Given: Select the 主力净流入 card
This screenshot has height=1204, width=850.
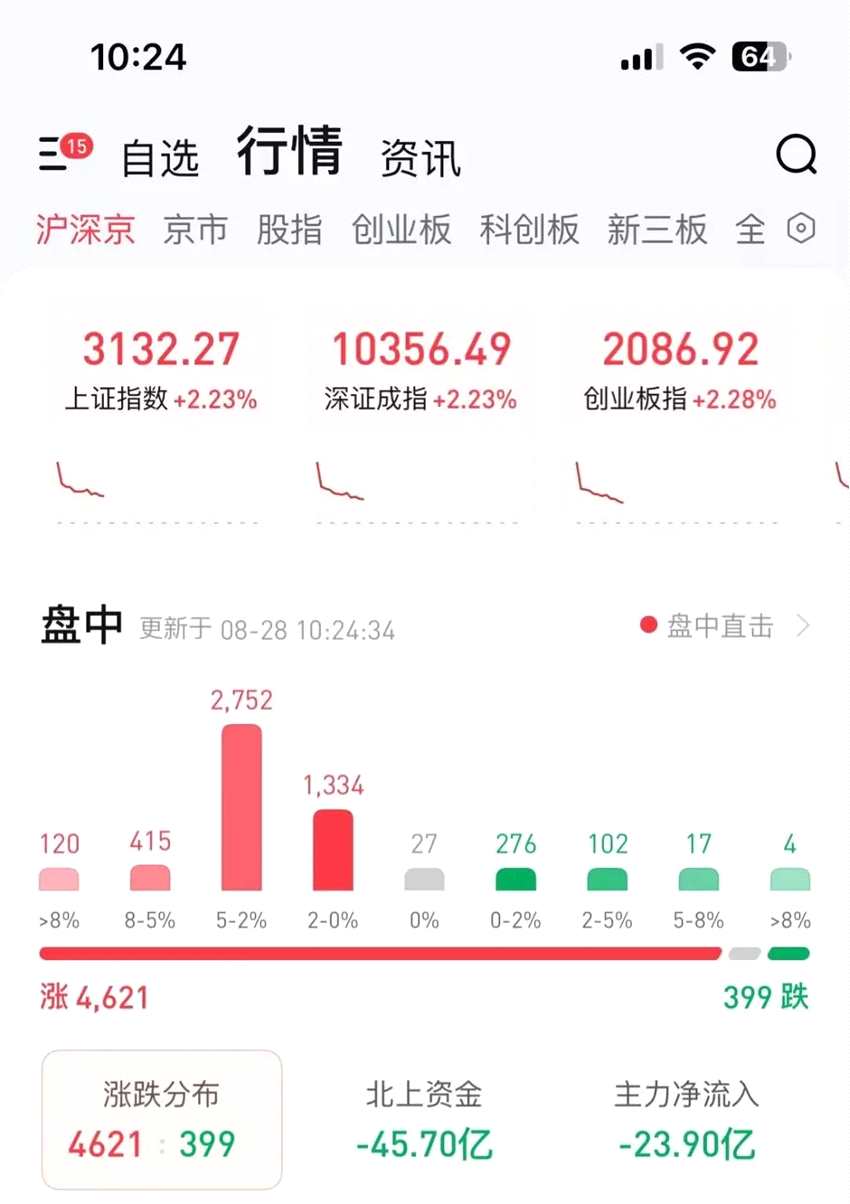Looking at the screenshot, I should pos(686,1120).
